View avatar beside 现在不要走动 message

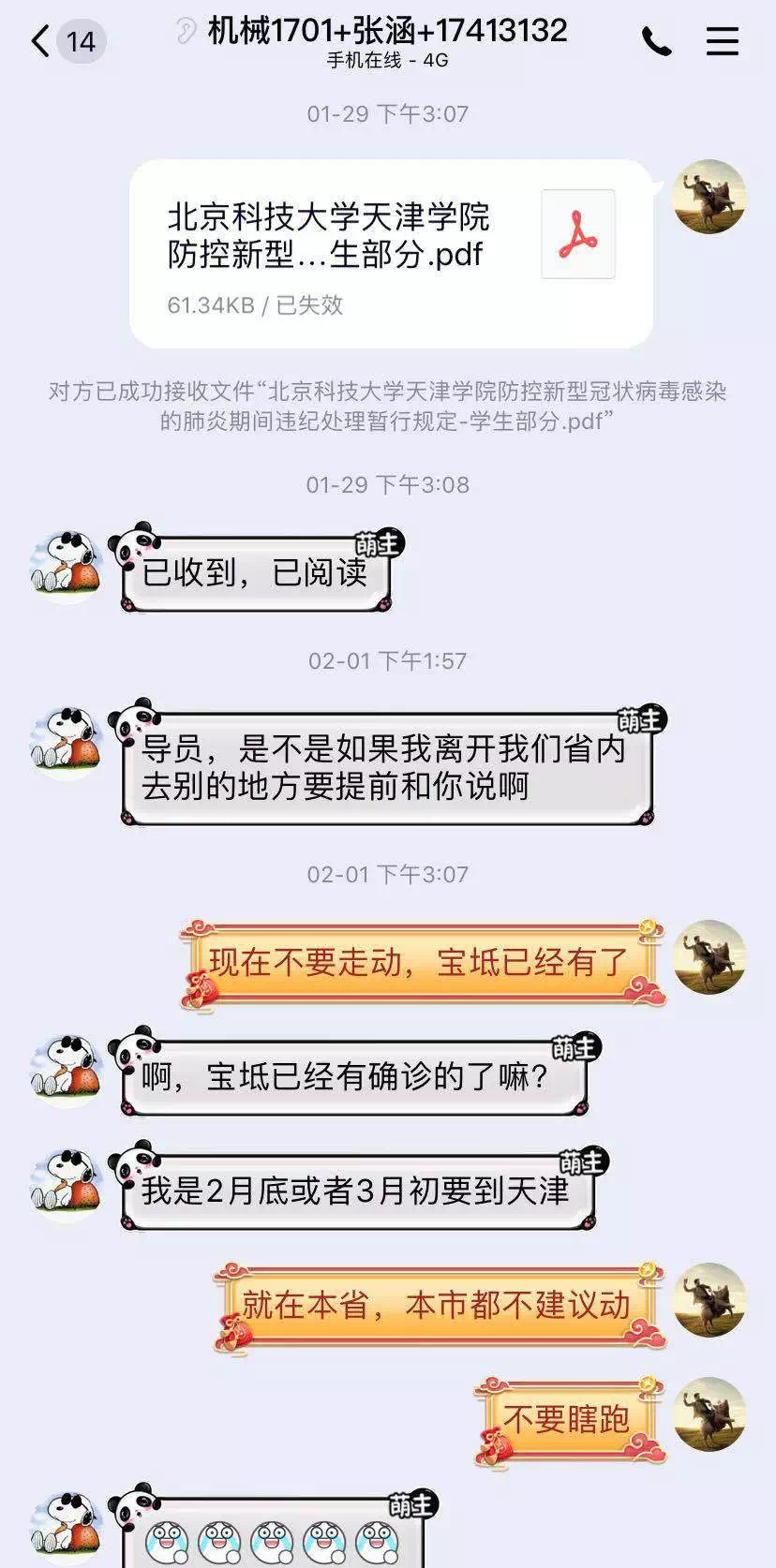(709, 957)
